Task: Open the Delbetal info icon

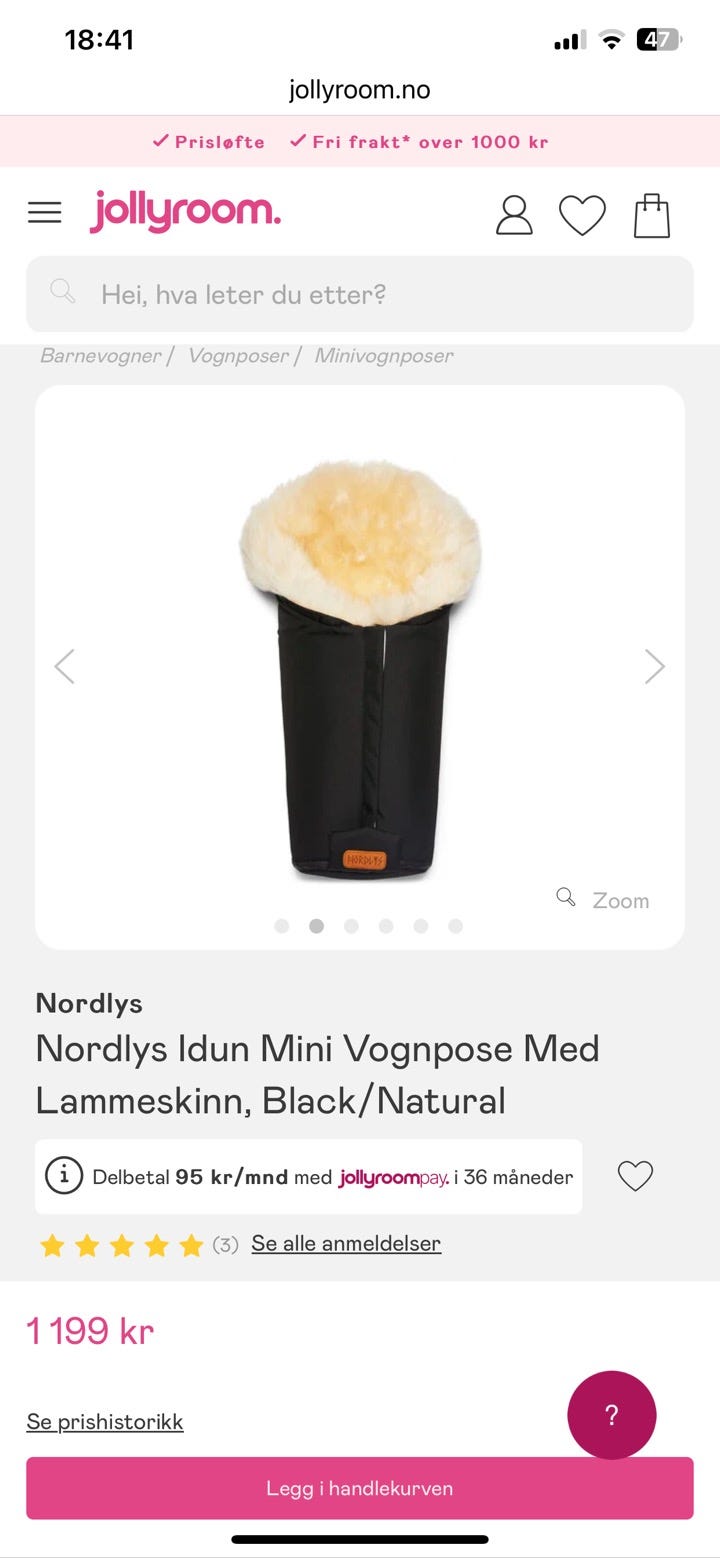Action: click(x=64, y=1176)
